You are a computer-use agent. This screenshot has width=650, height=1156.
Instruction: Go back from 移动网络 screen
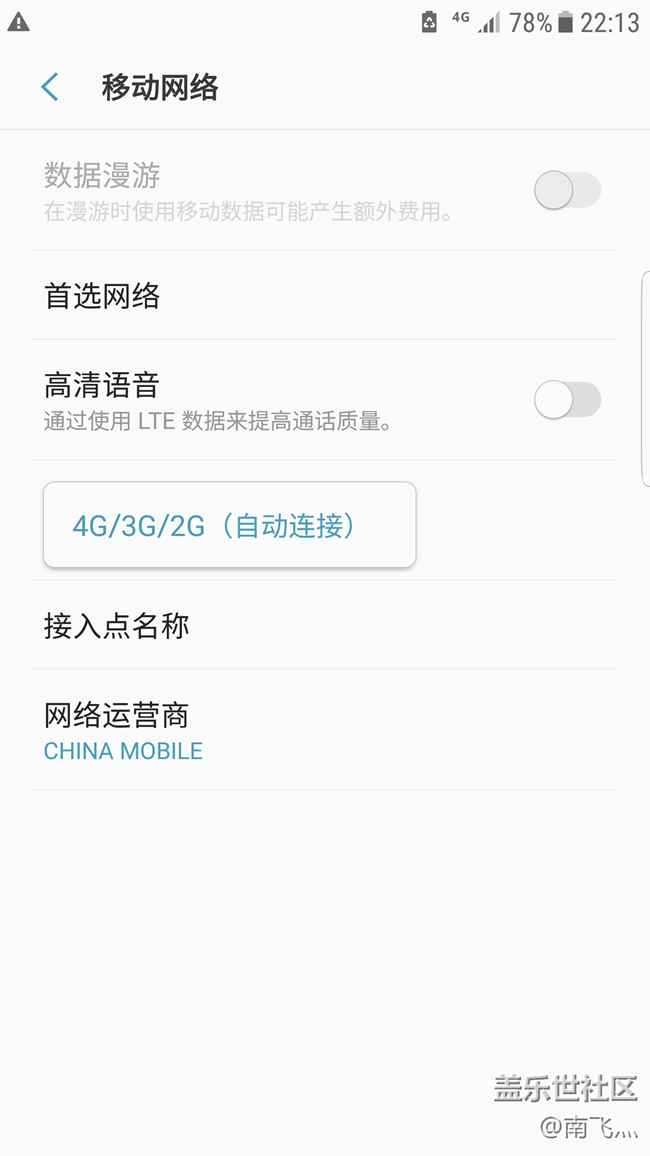[50, 87]
